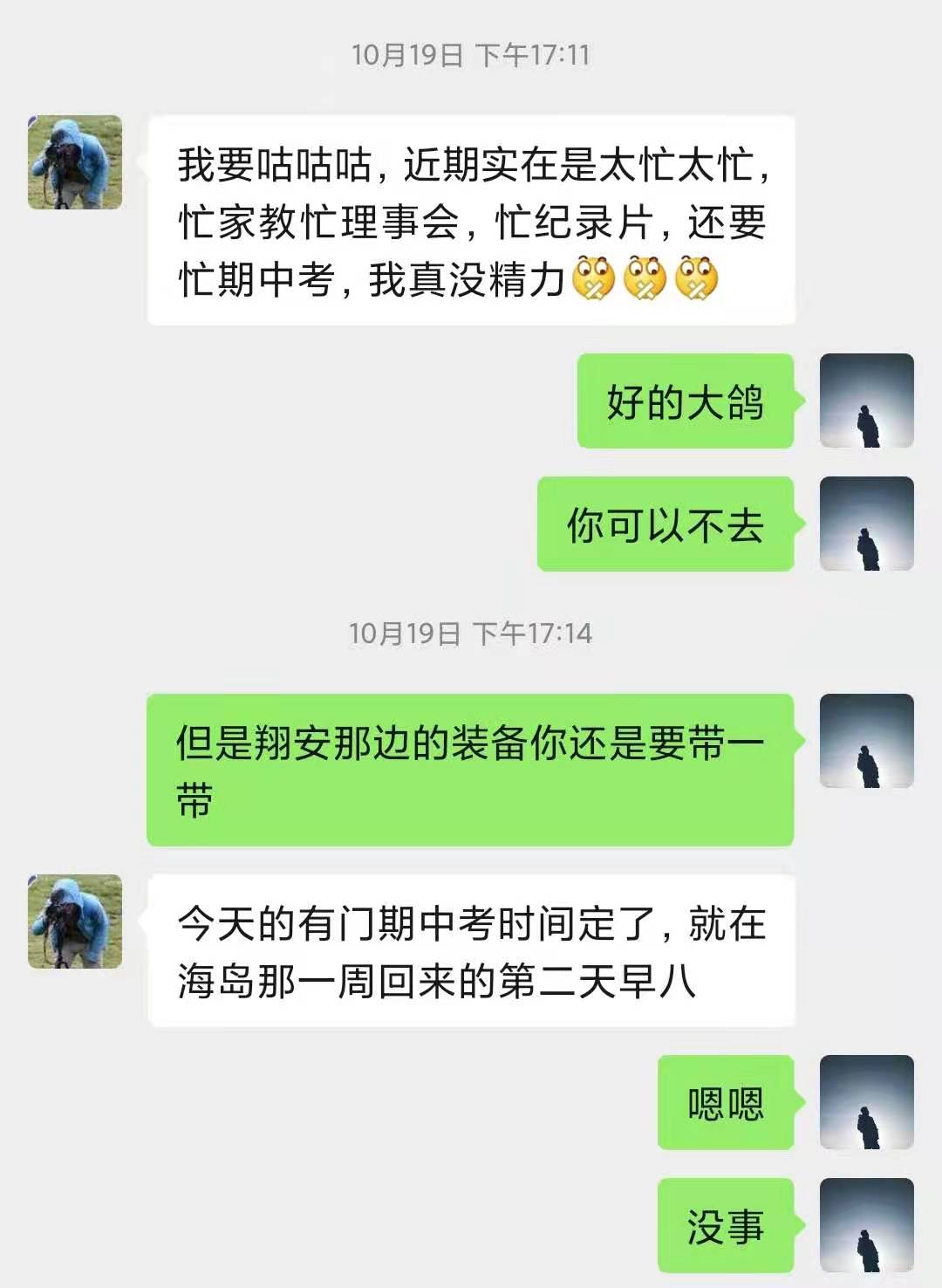Open sender's avatar beside the 我要咕咕咕 message
This screenshot has width=942, height=1288.
pos(75,162)
